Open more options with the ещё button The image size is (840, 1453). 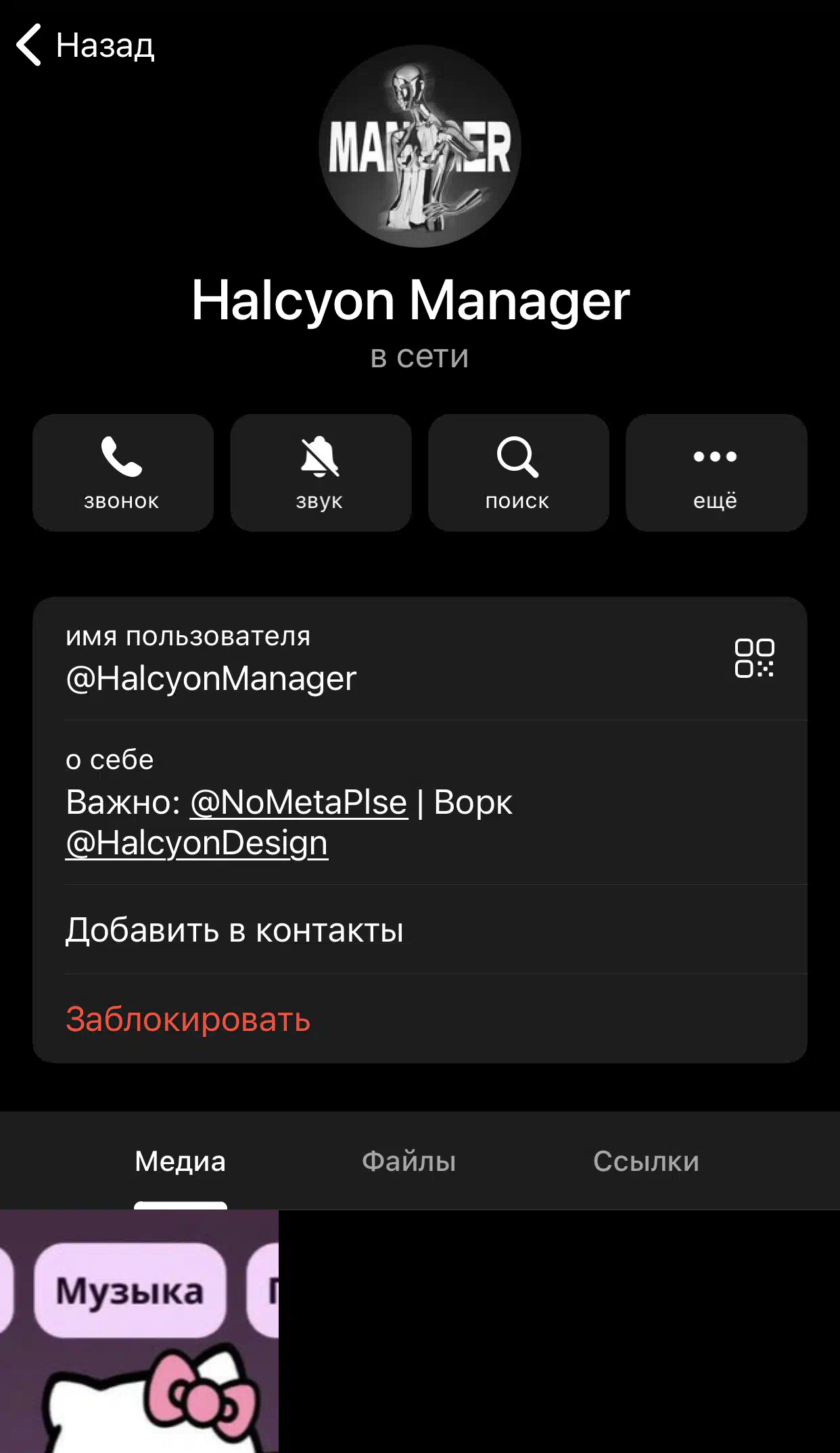pyautogui.click(x=716, y=473)
